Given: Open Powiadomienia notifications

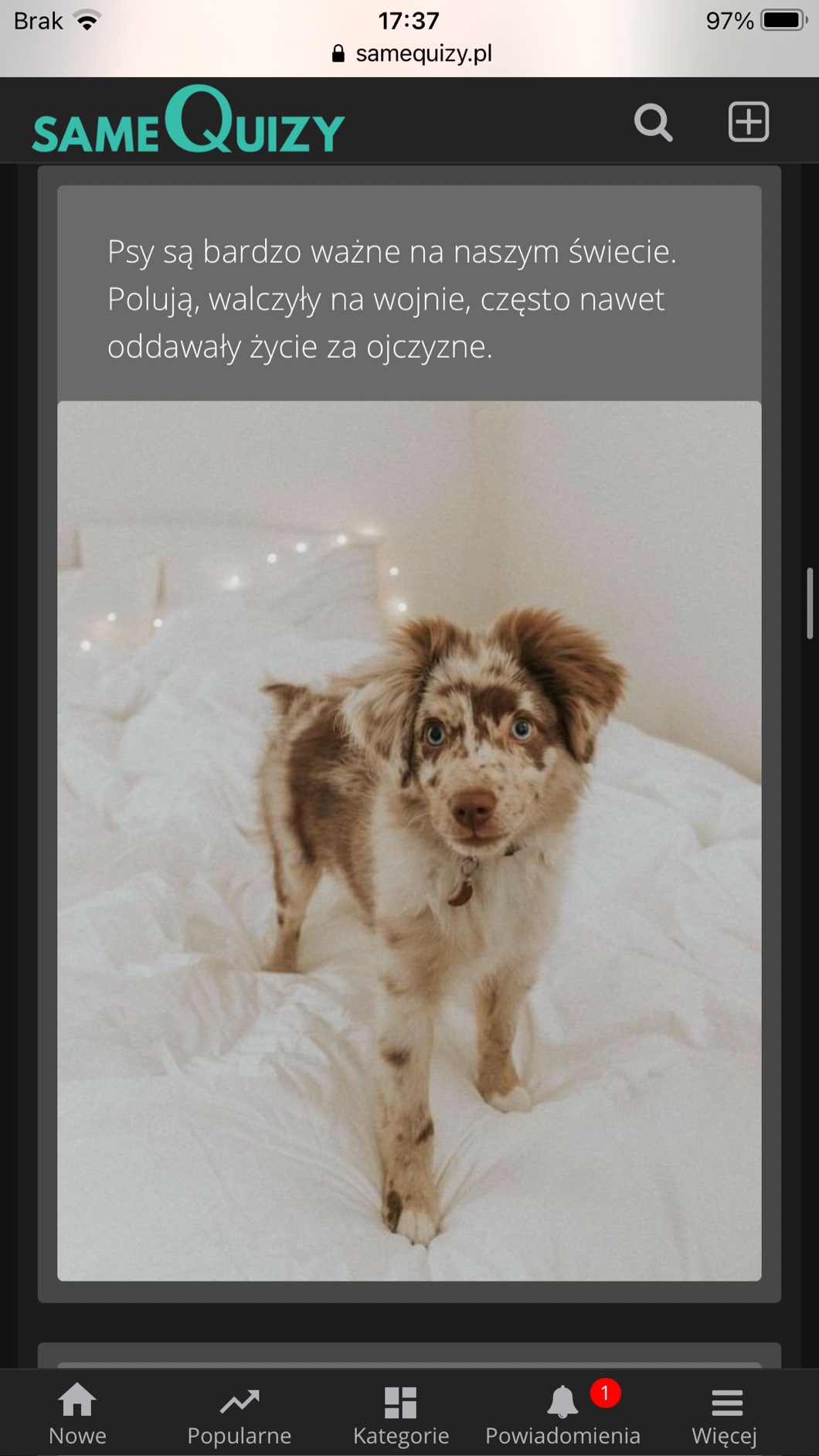Looking at the screenshot, I should click(563, 1414).
